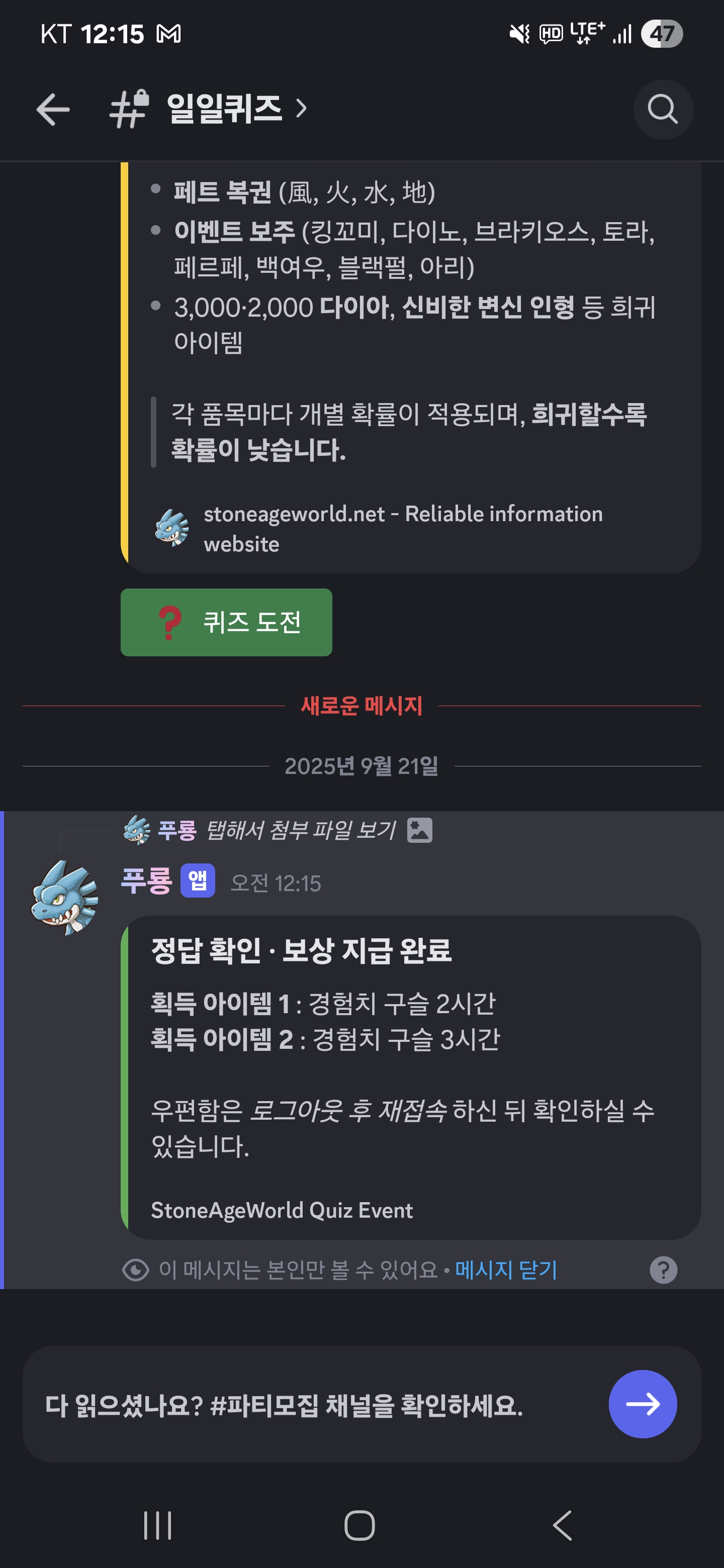Return to the home screen

click(360, 1525)
